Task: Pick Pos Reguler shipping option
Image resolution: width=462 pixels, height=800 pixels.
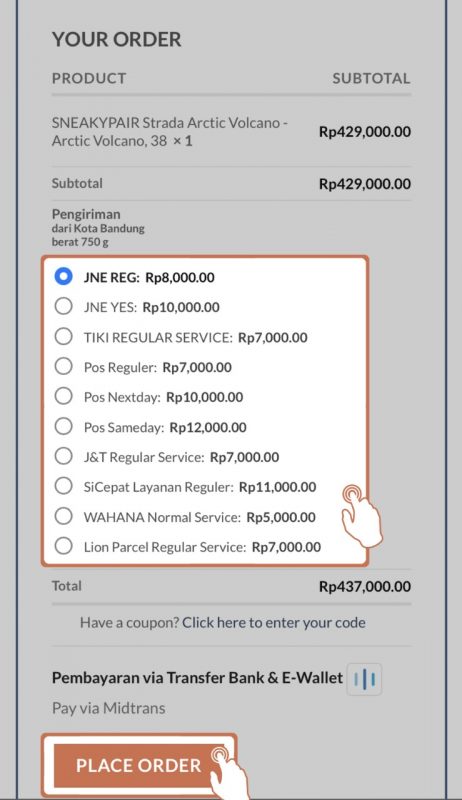Action: click(63, 366)
